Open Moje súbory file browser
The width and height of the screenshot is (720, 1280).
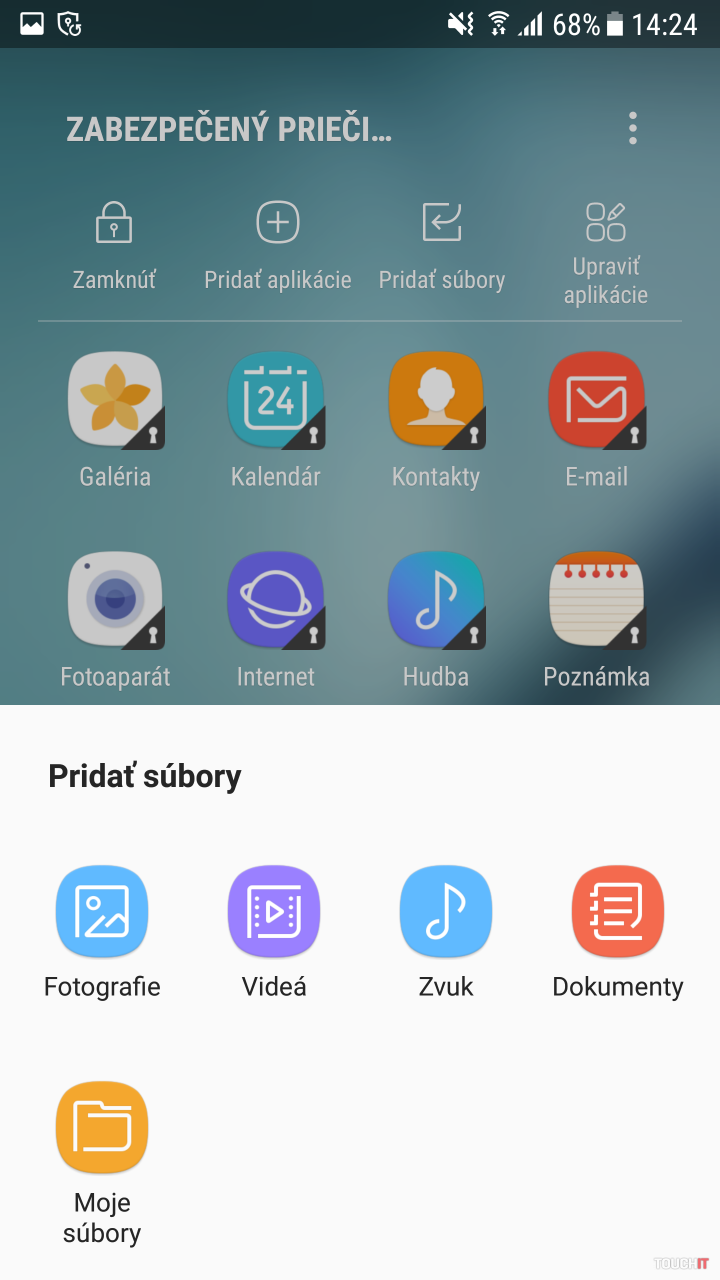[x=102, y=1128]
